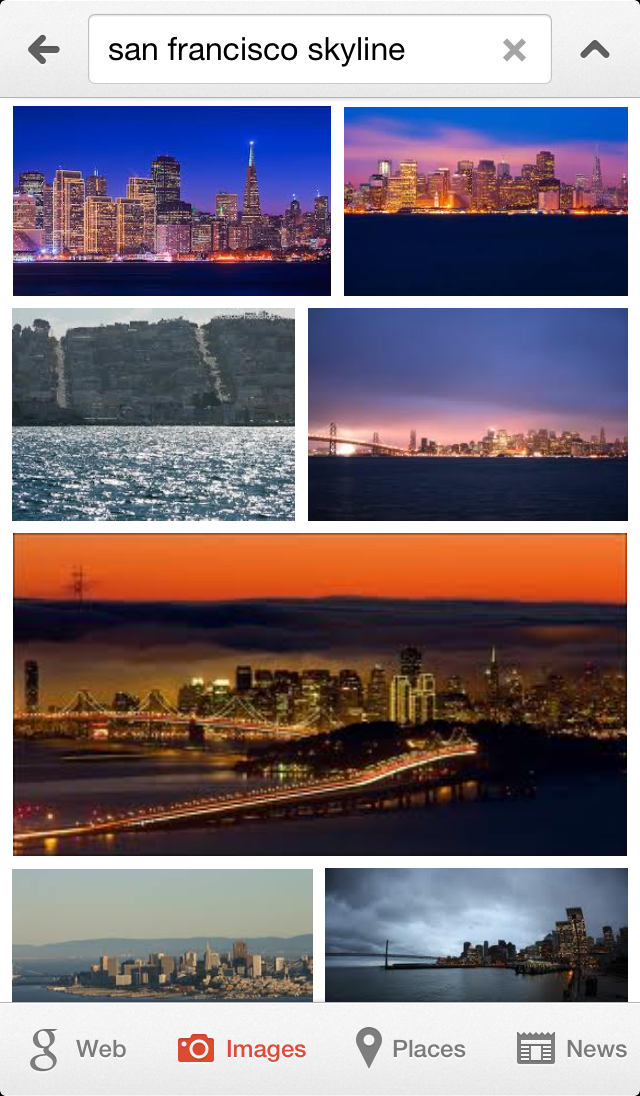Open the dusk Bay Bridge distant skyline image

[468, 414]
